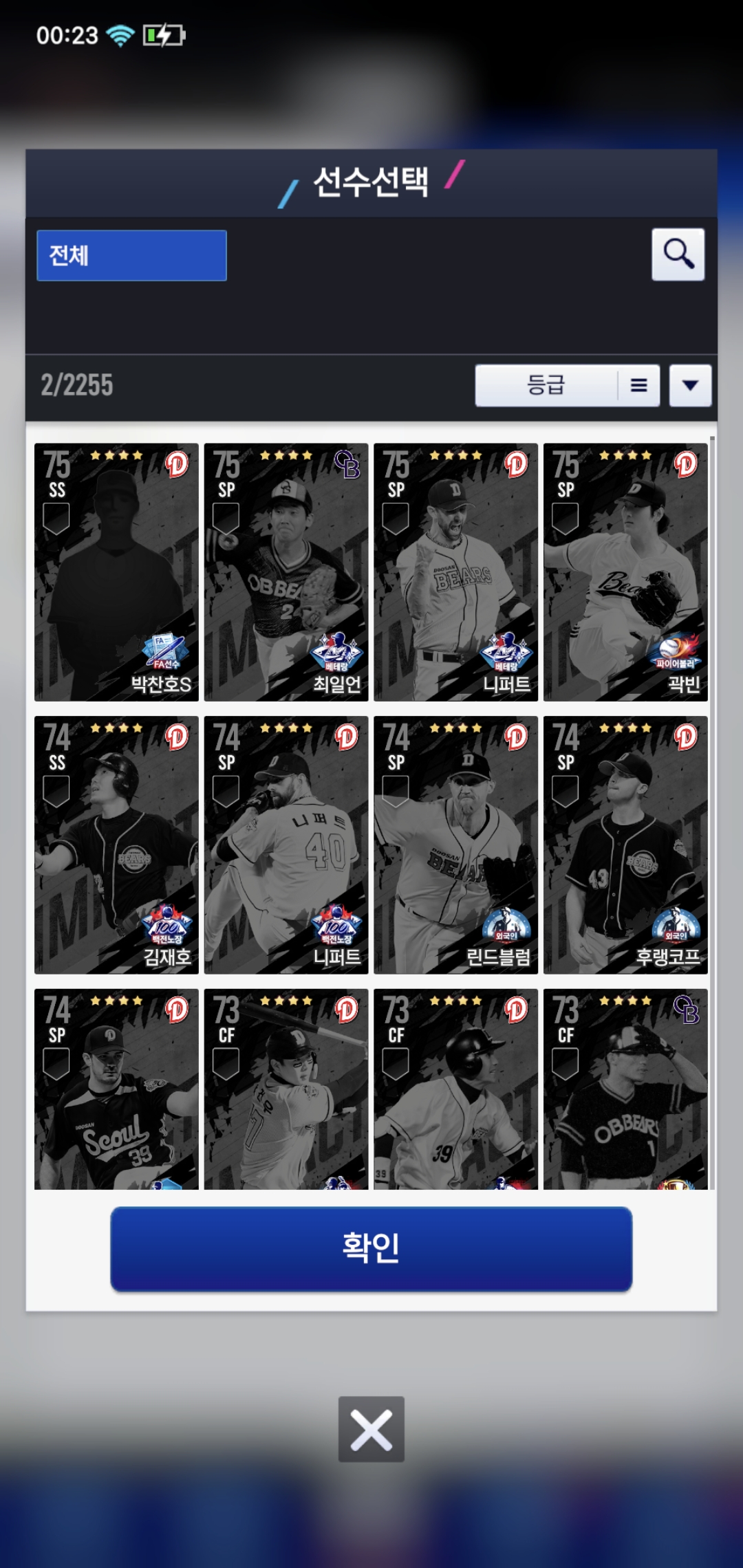The width and height of the screenshot is (743, 1568).
Task: Open the player search magnifier
Action: (678, 254)
